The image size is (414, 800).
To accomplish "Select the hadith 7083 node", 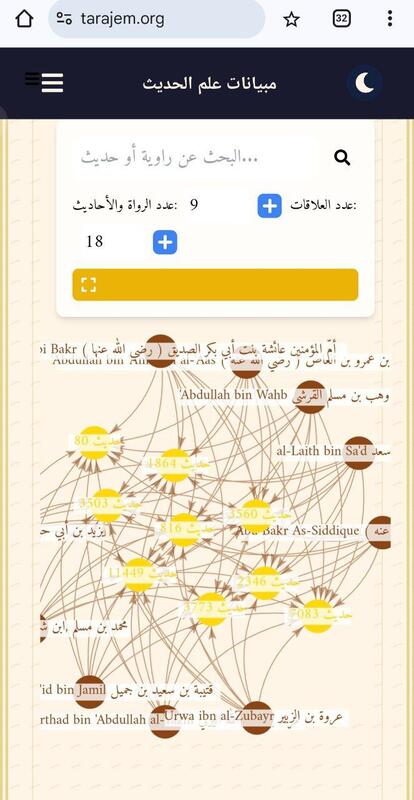I will [318, 616].
